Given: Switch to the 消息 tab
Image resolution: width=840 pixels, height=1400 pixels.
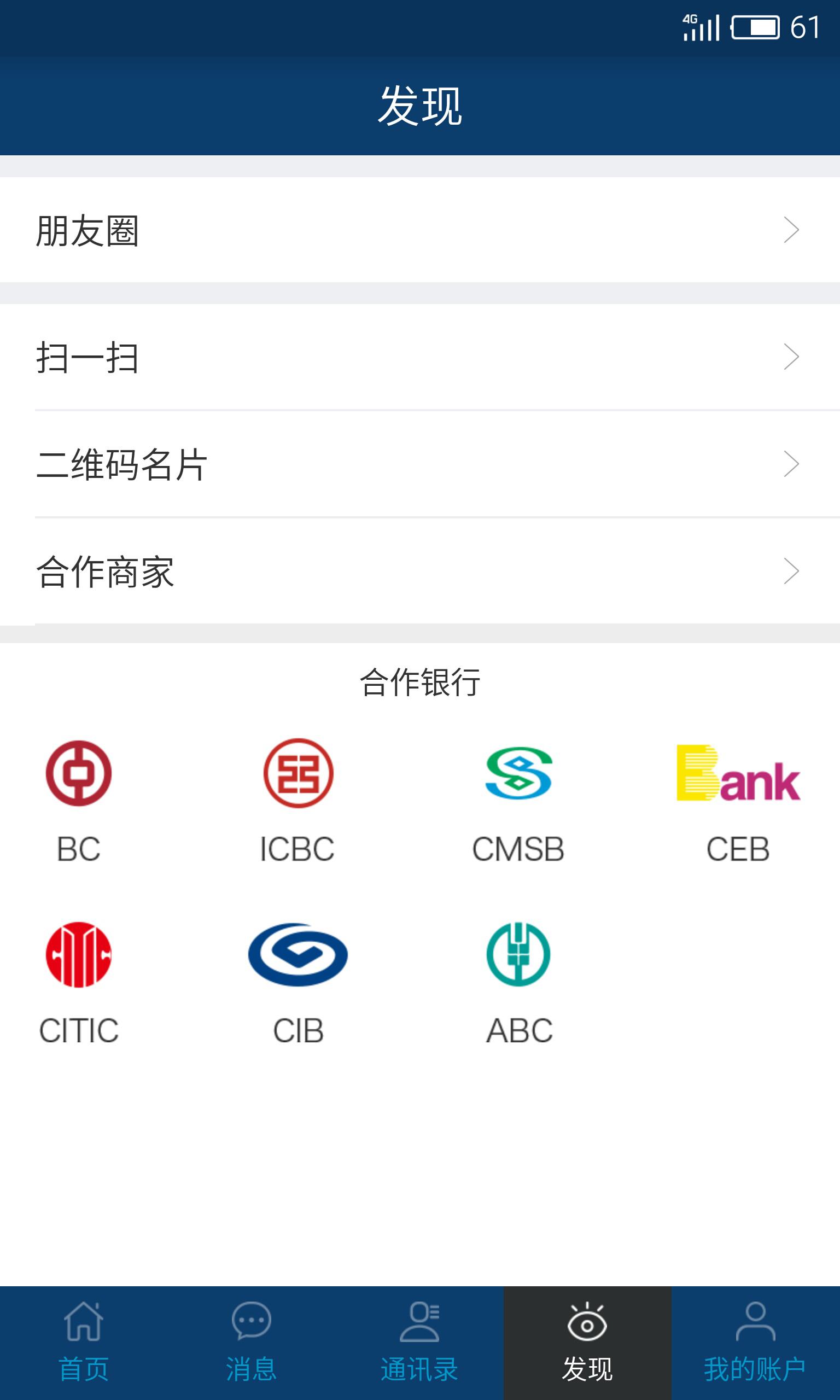Looking at the screenshot, I should [x=252, y=1342].
